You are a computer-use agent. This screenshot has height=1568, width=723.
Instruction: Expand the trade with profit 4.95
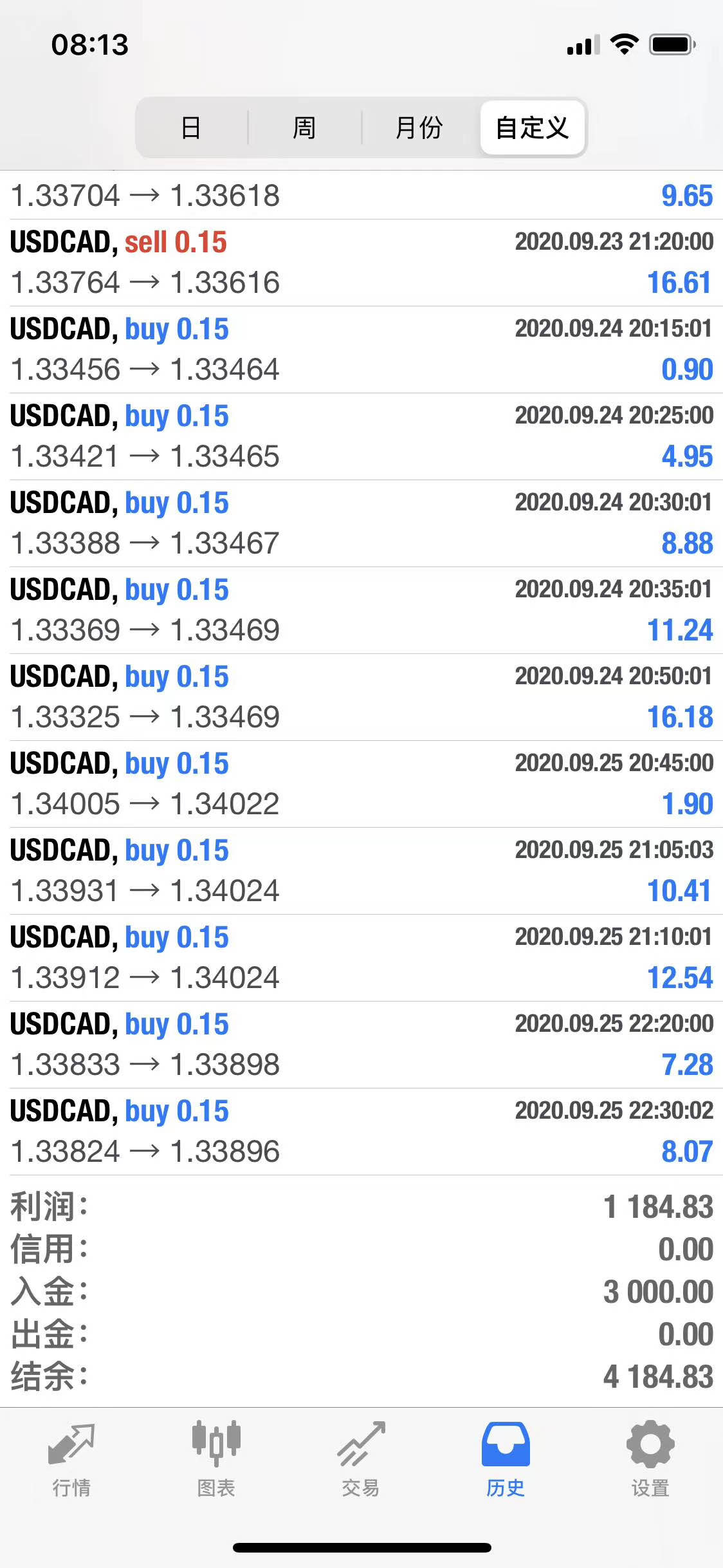(x=361, y=436)
